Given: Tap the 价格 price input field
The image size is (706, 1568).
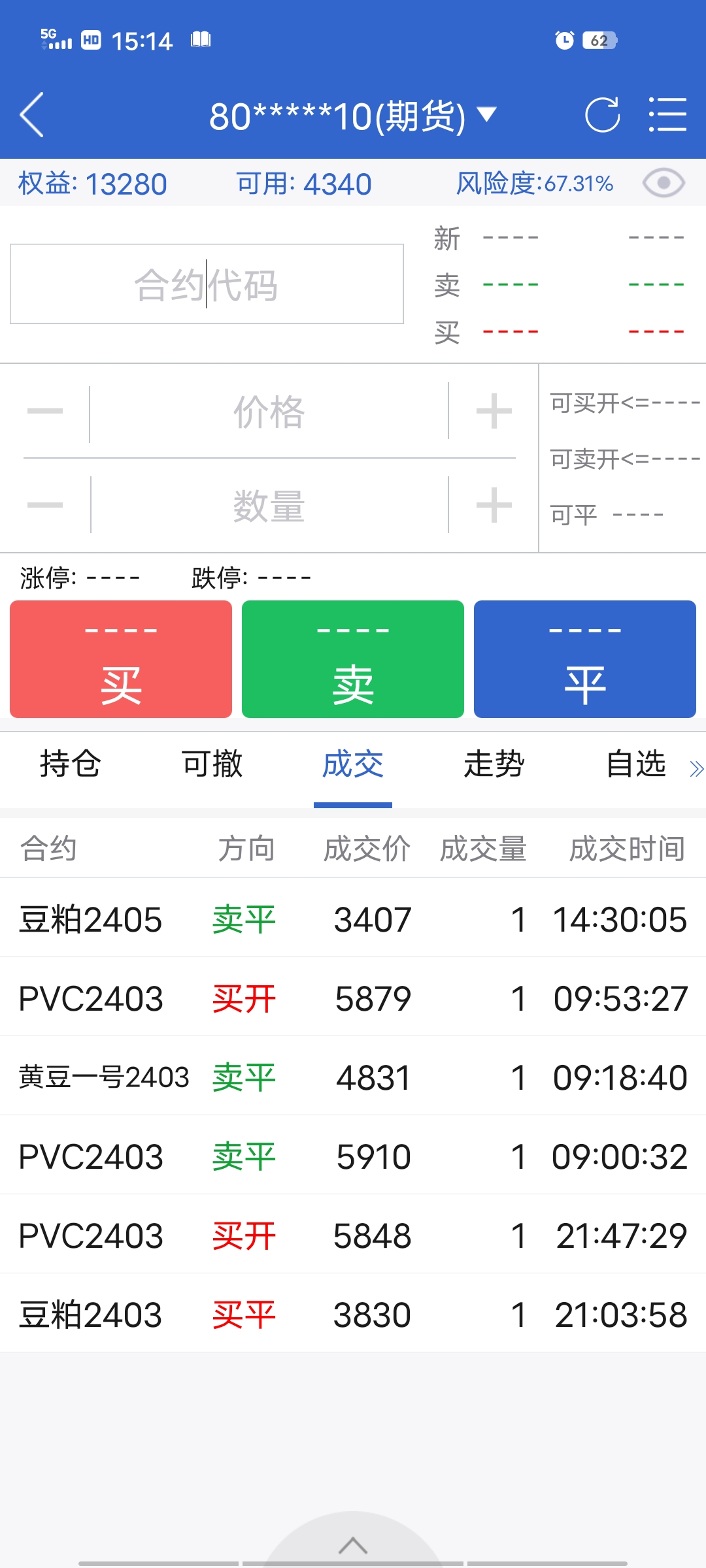Looking at the screenshot, I should pyautogui.click(x=269, y=412).
